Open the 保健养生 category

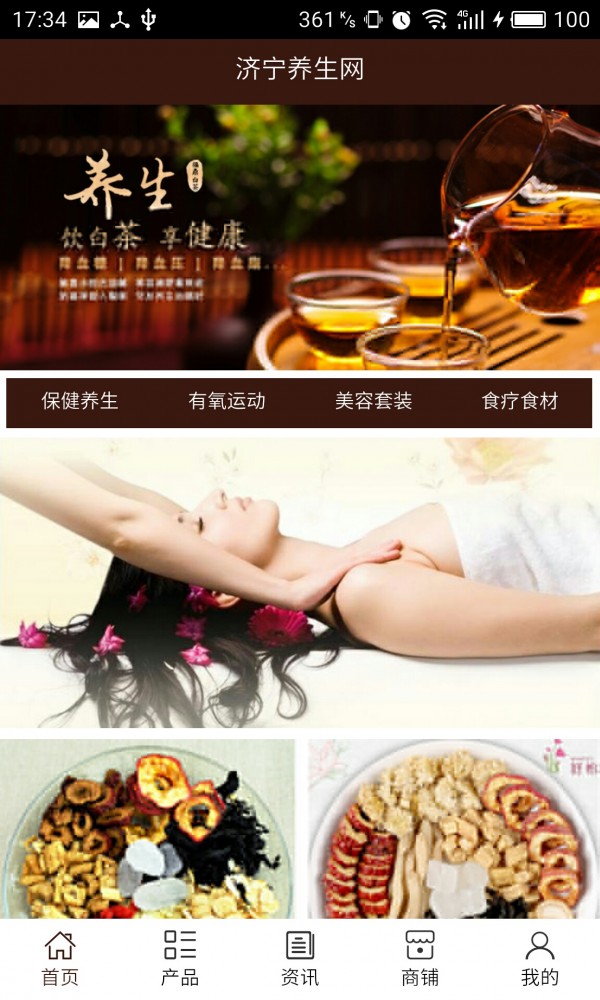point(80,402)
